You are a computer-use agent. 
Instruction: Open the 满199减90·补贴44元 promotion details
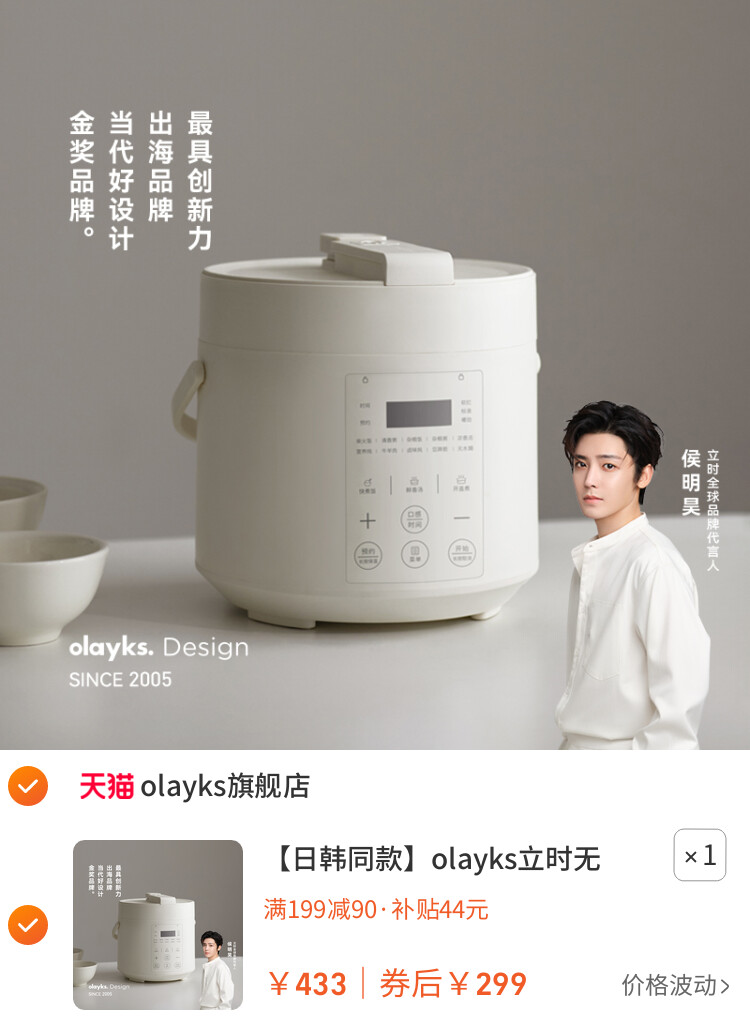pyautogui.click(x=376, y=909)
